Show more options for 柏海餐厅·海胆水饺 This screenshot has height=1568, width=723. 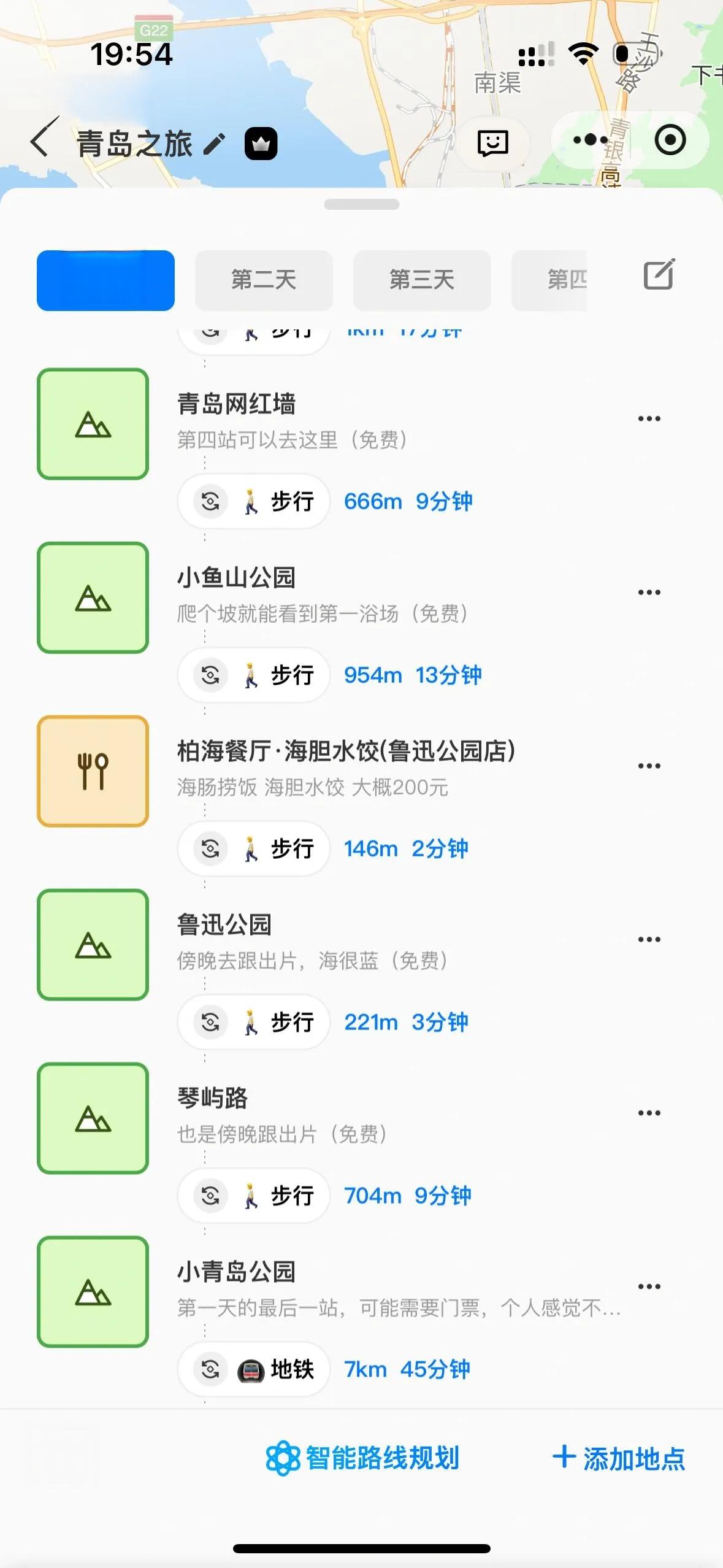(649, 766)
